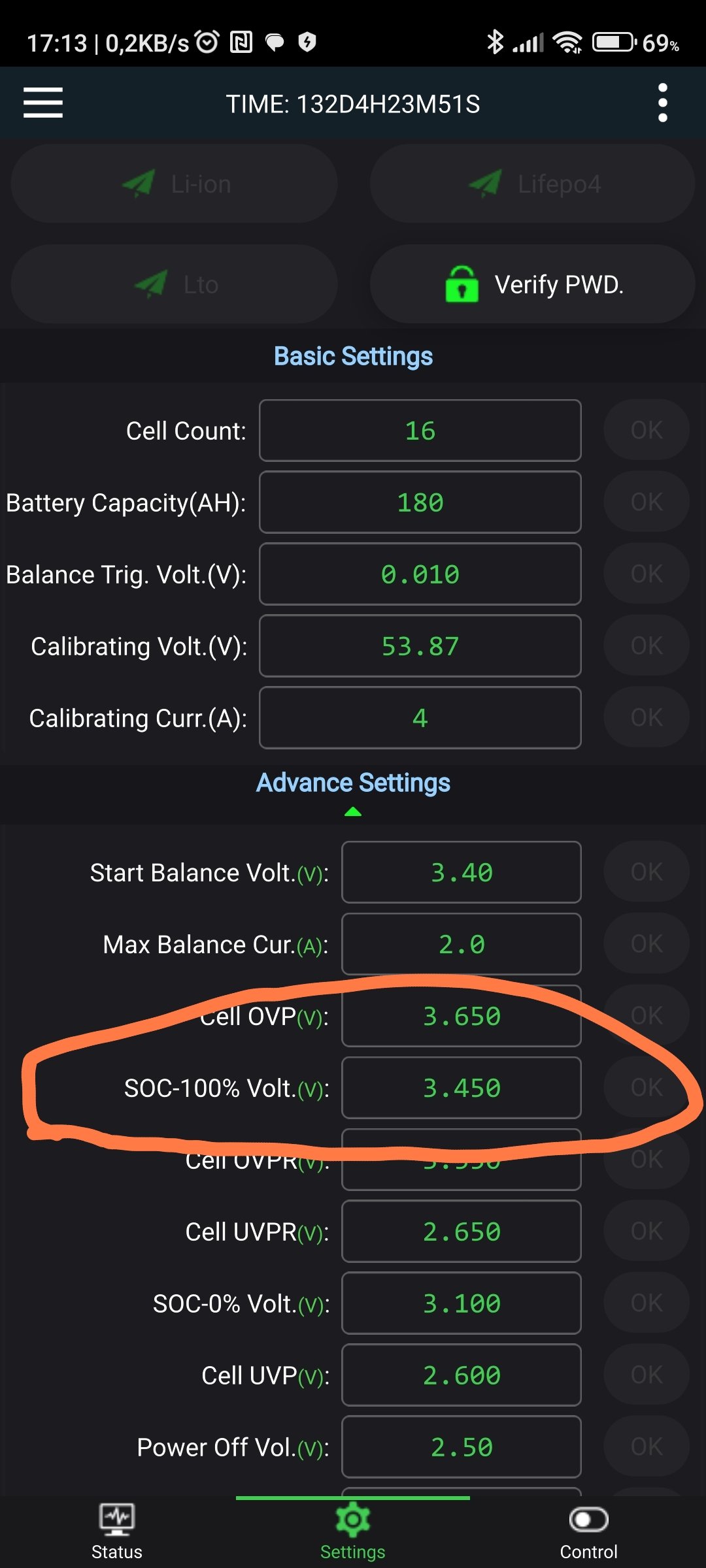Select the Lto battery preset
706x1568 pixels.
pyautogui.click(x=175, y=285)
